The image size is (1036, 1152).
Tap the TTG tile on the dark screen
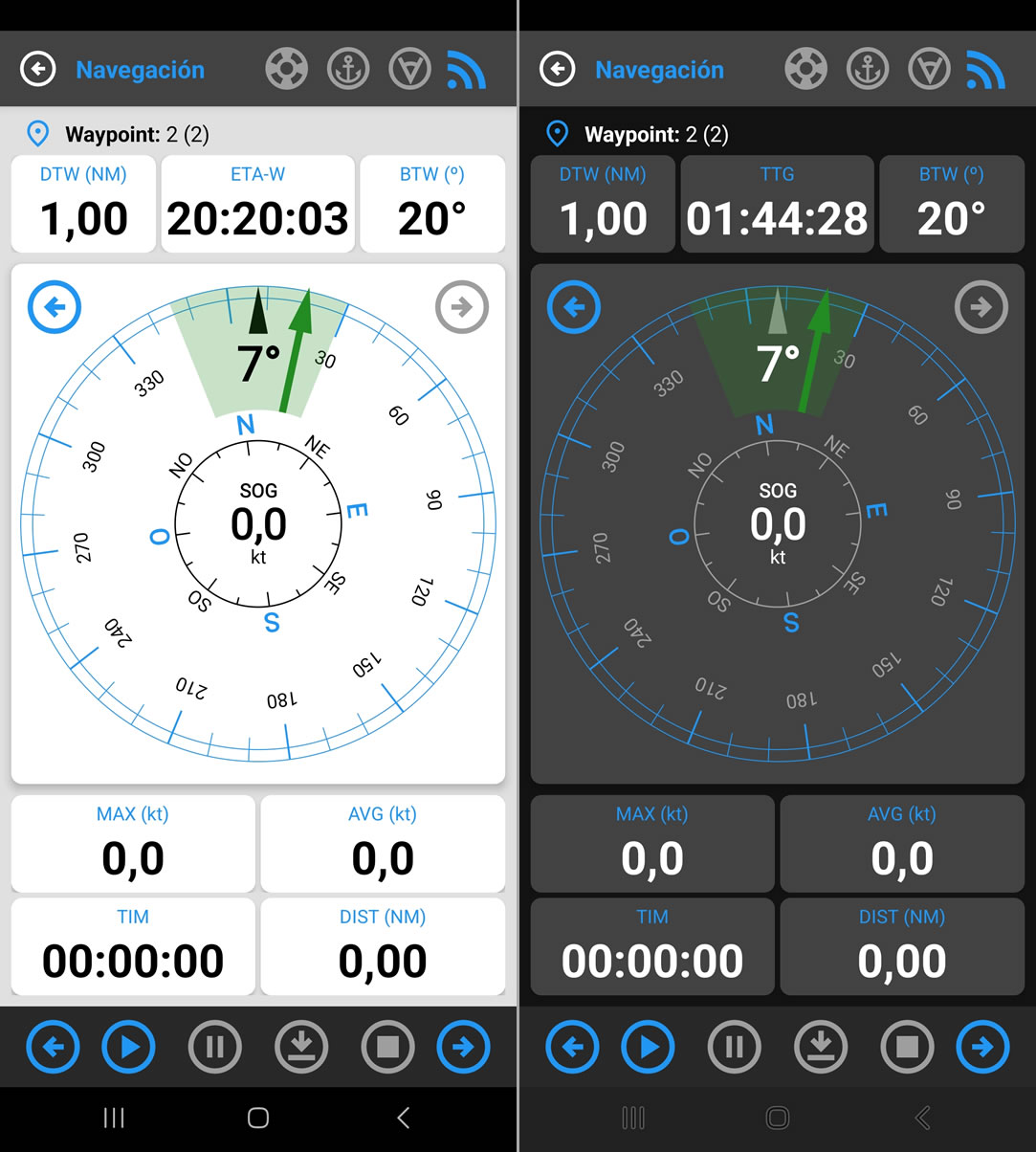coord(777,205)
